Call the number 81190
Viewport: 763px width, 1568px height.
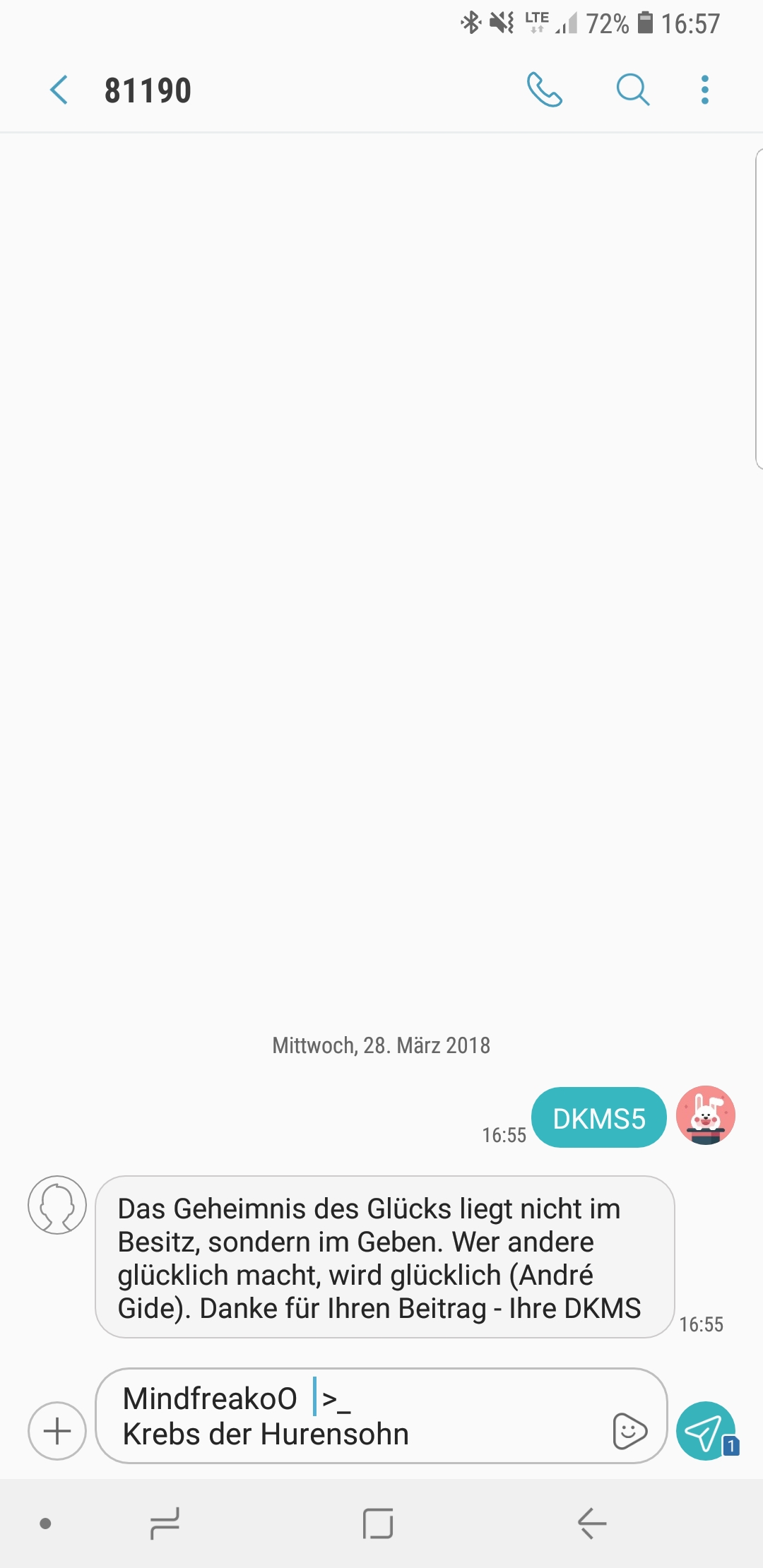point(545,90)
